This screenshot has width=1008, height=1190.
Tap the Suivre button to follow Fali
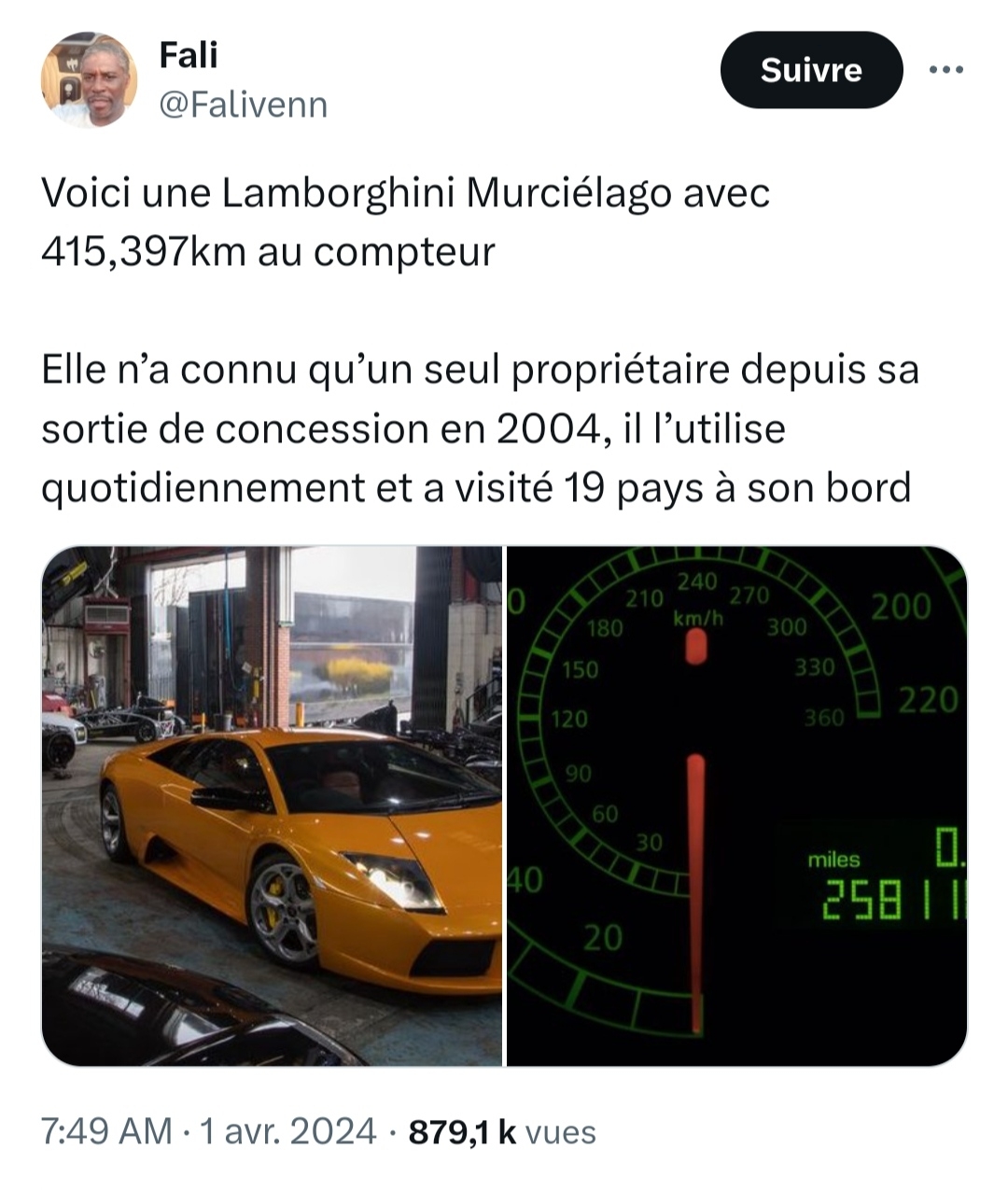[810, 70]
